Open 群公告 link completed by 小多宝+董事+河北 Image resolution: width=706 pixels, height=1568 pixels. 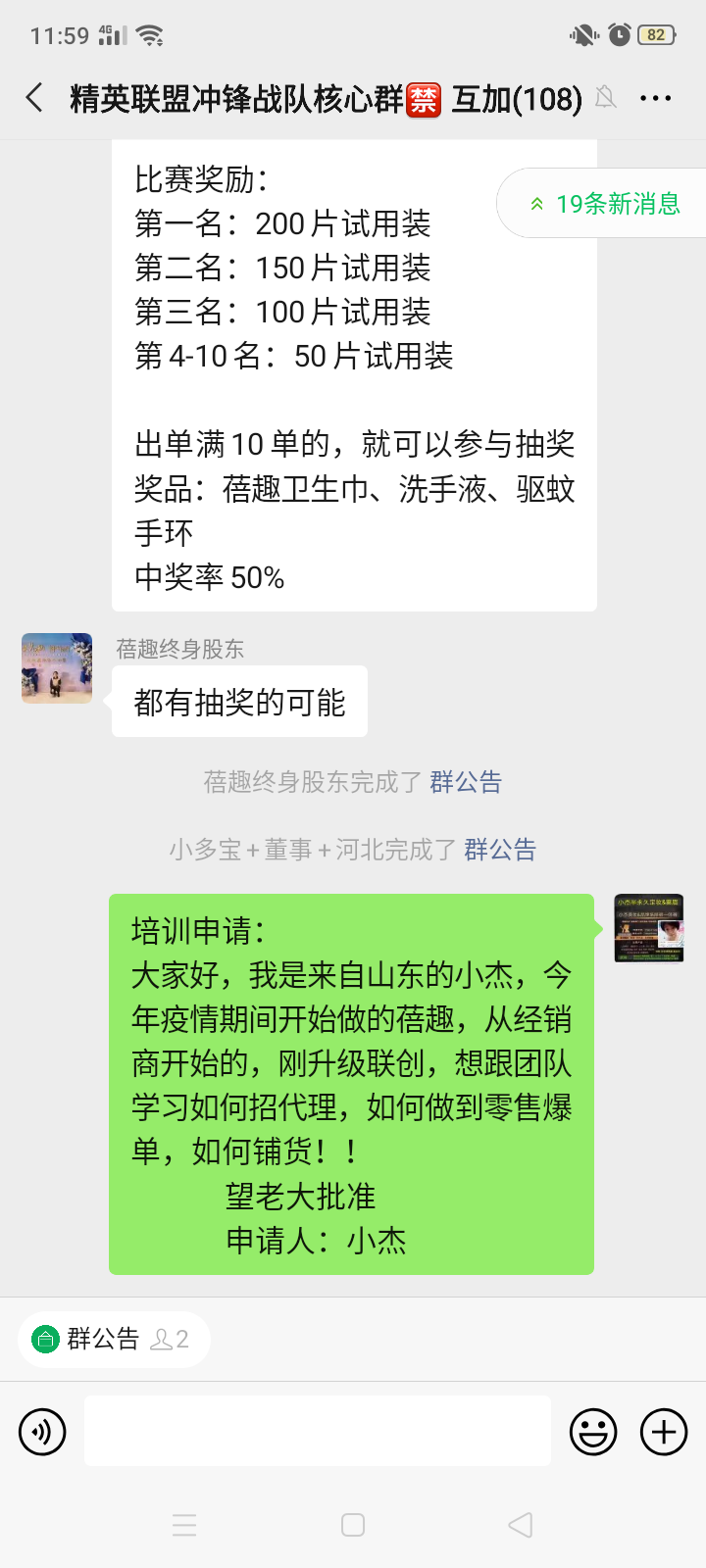click(500, 850)
